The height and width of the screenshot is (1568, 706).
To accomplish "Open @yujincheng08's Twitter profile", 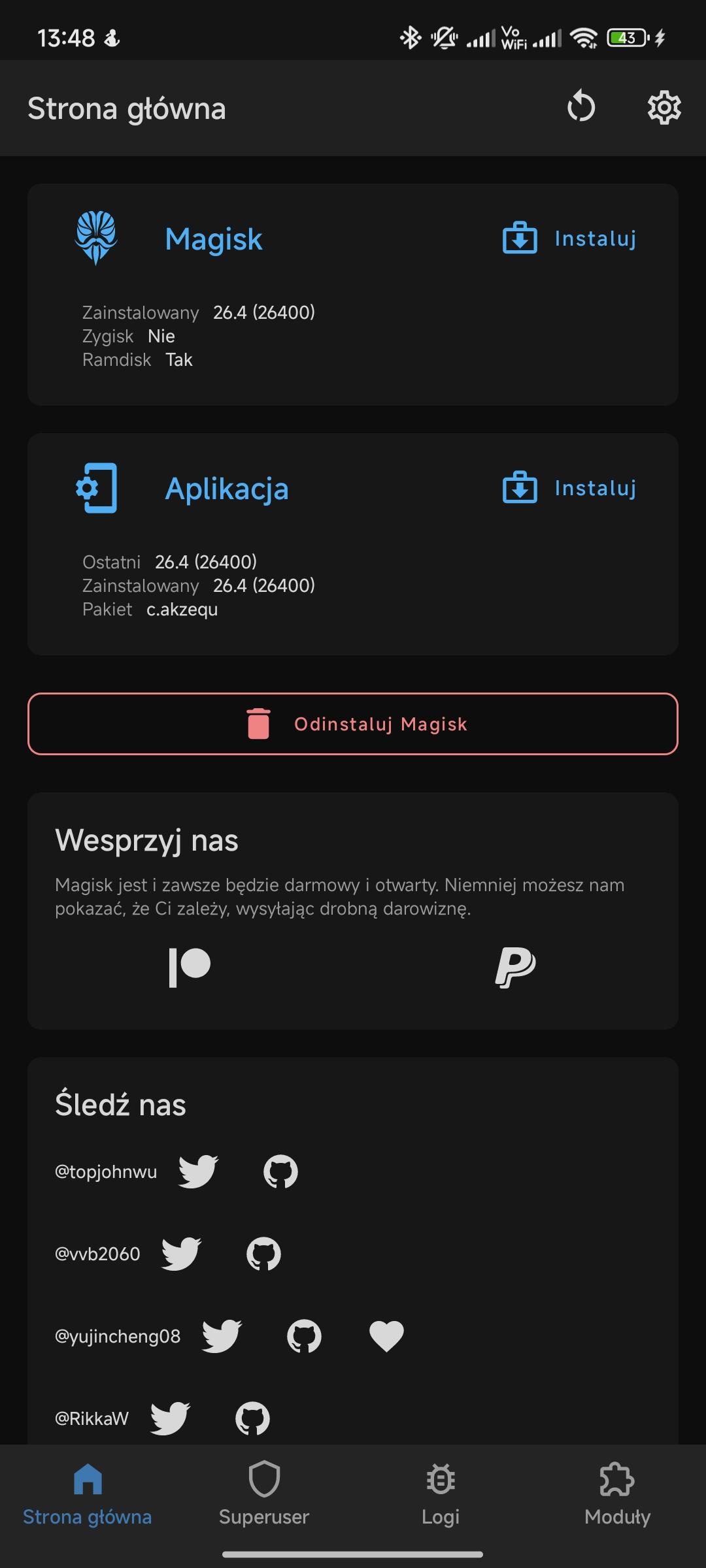I will point(222,1336).
